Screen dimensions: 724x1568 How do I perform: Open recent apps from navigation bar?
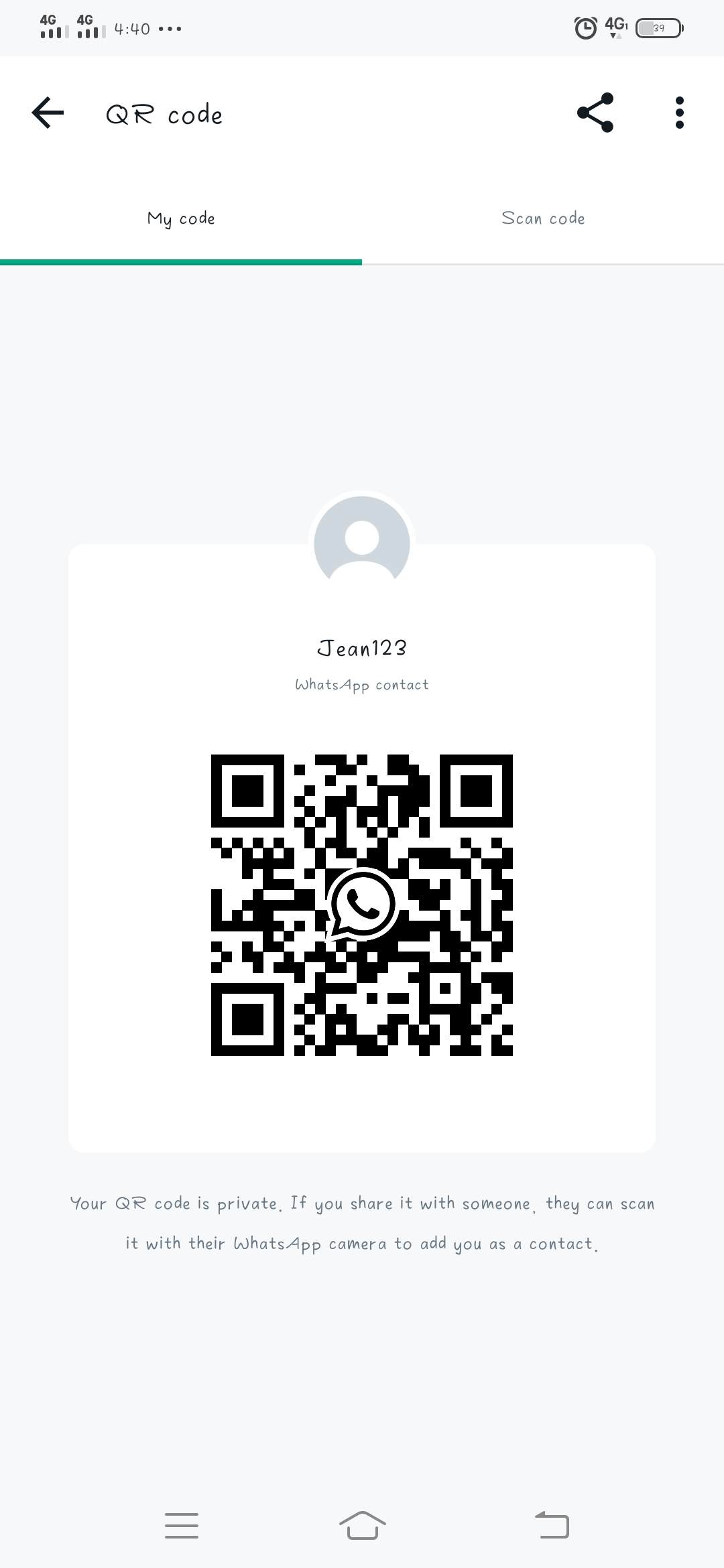(182, 1525)
